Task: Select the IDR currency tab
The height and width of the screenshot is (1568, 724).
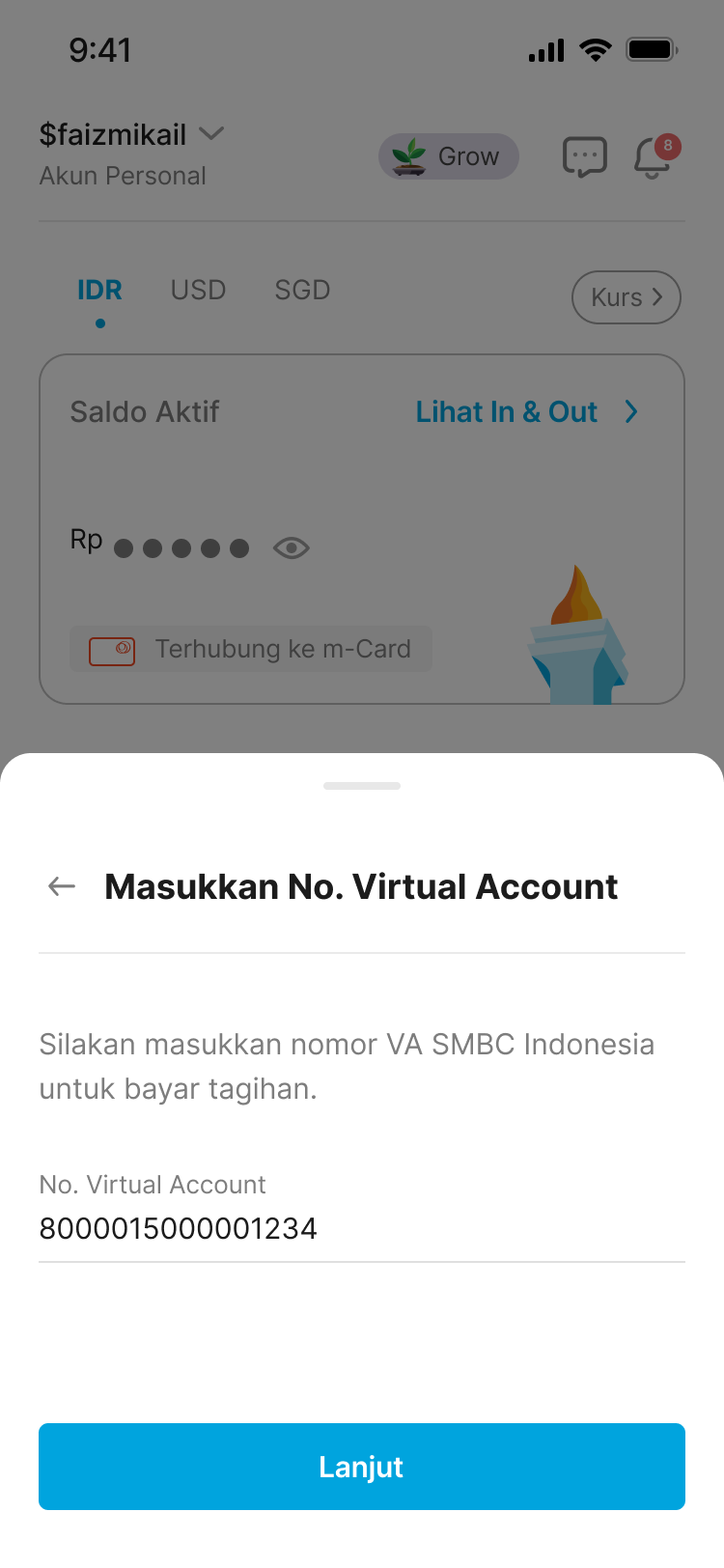Action: click(99, 290)
